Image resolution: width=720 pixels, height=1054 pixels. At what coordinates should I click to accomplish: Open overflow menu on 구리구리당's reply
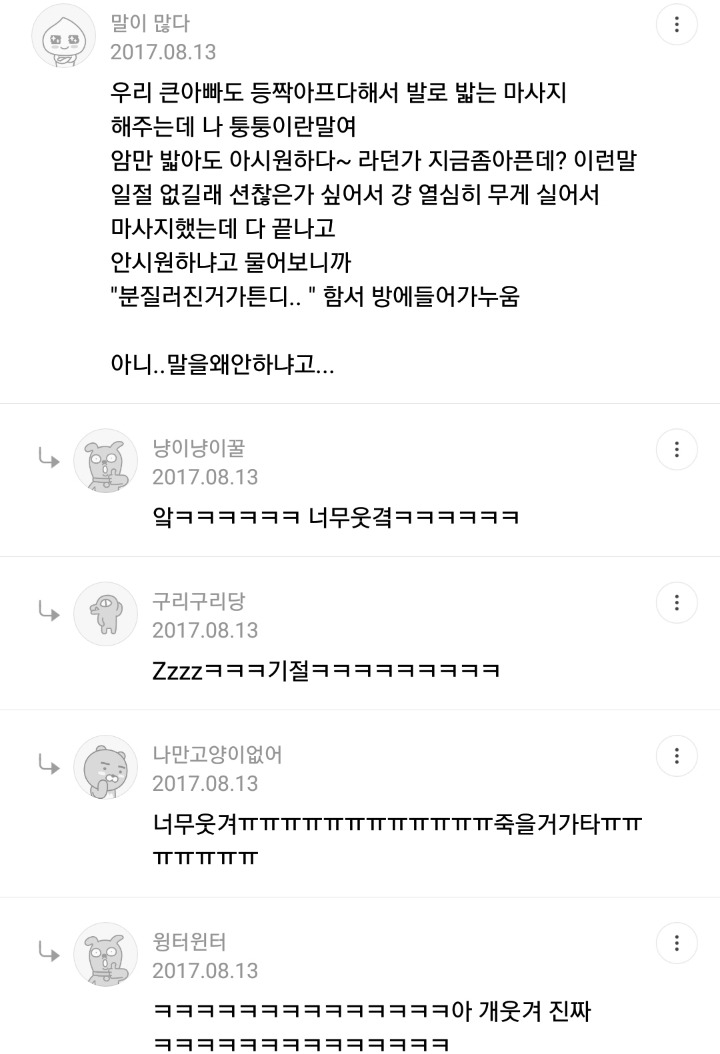click(x=676, y=602)
